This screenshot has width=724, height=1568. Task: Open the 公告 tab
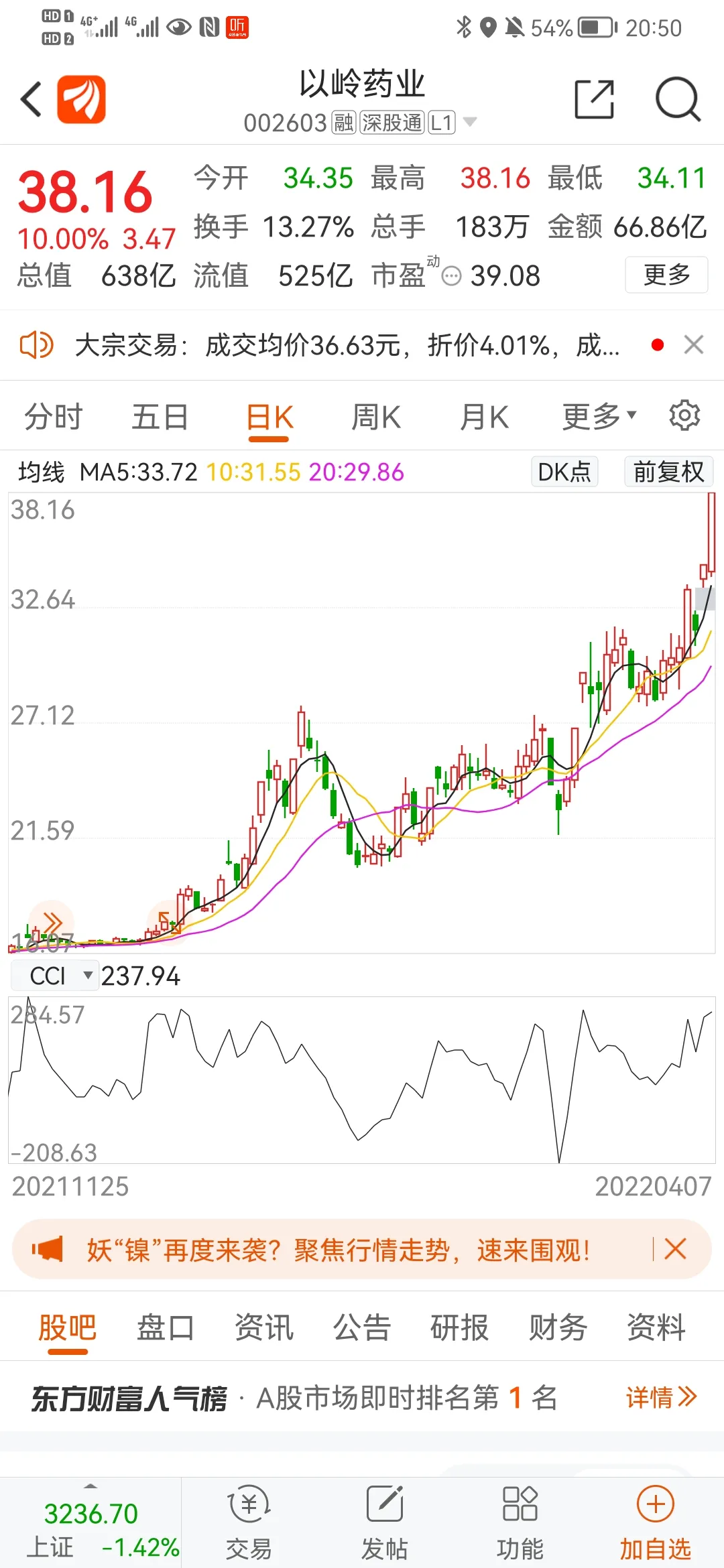pyautogui.click(x=362, y=1327)
